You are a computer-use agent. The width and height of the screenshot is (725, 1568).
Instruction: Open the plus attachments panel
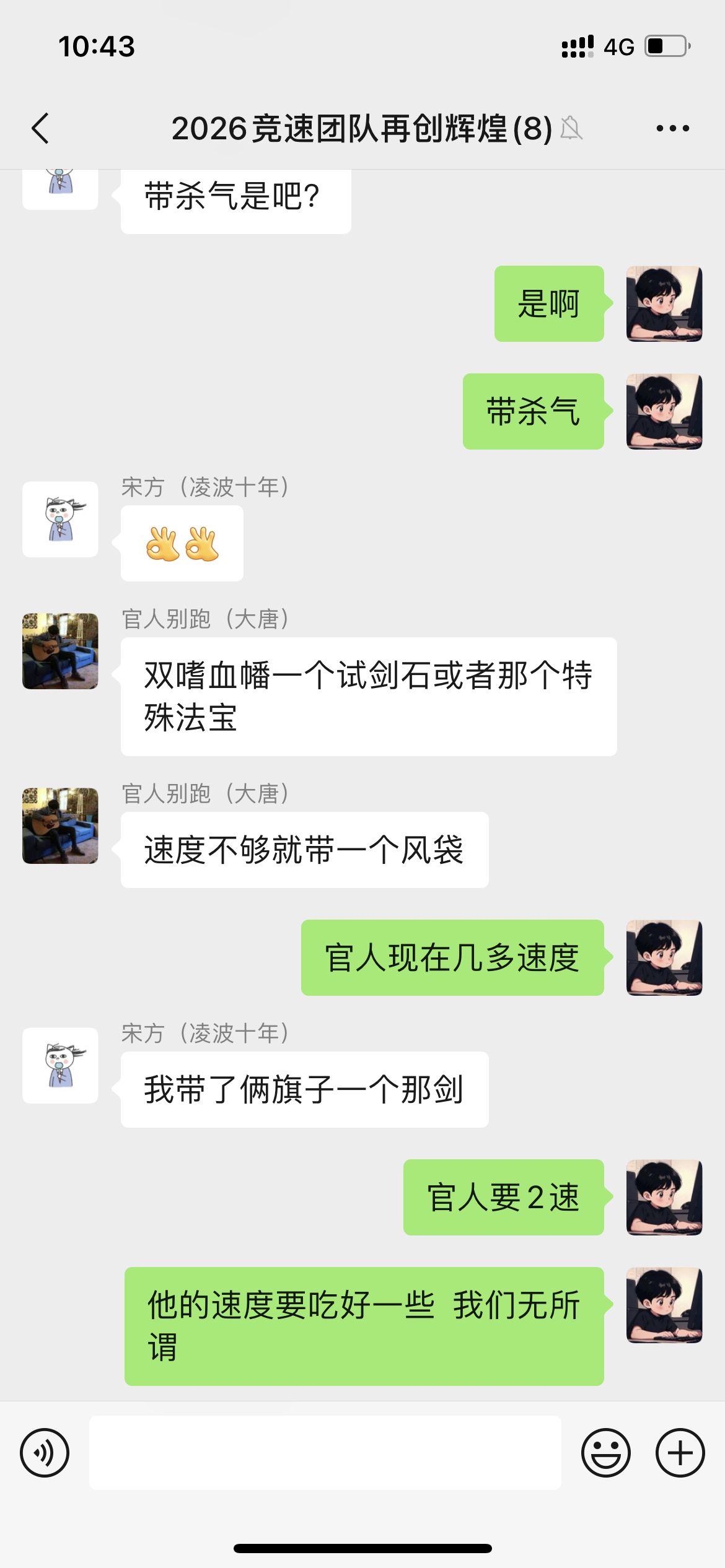[x=680, y=1453]
